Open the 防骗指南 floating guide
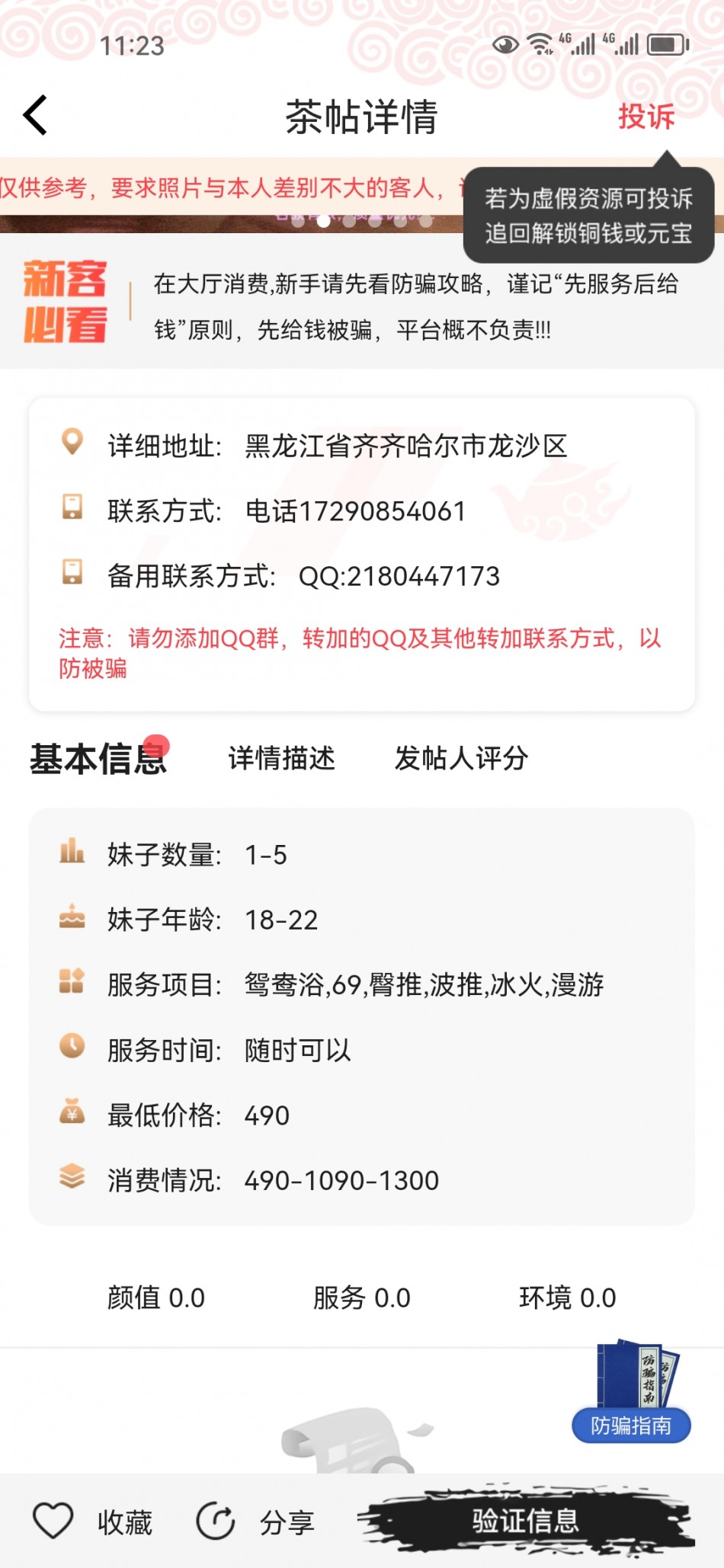Viewport: 724px width, 1568px height. 632,1391
